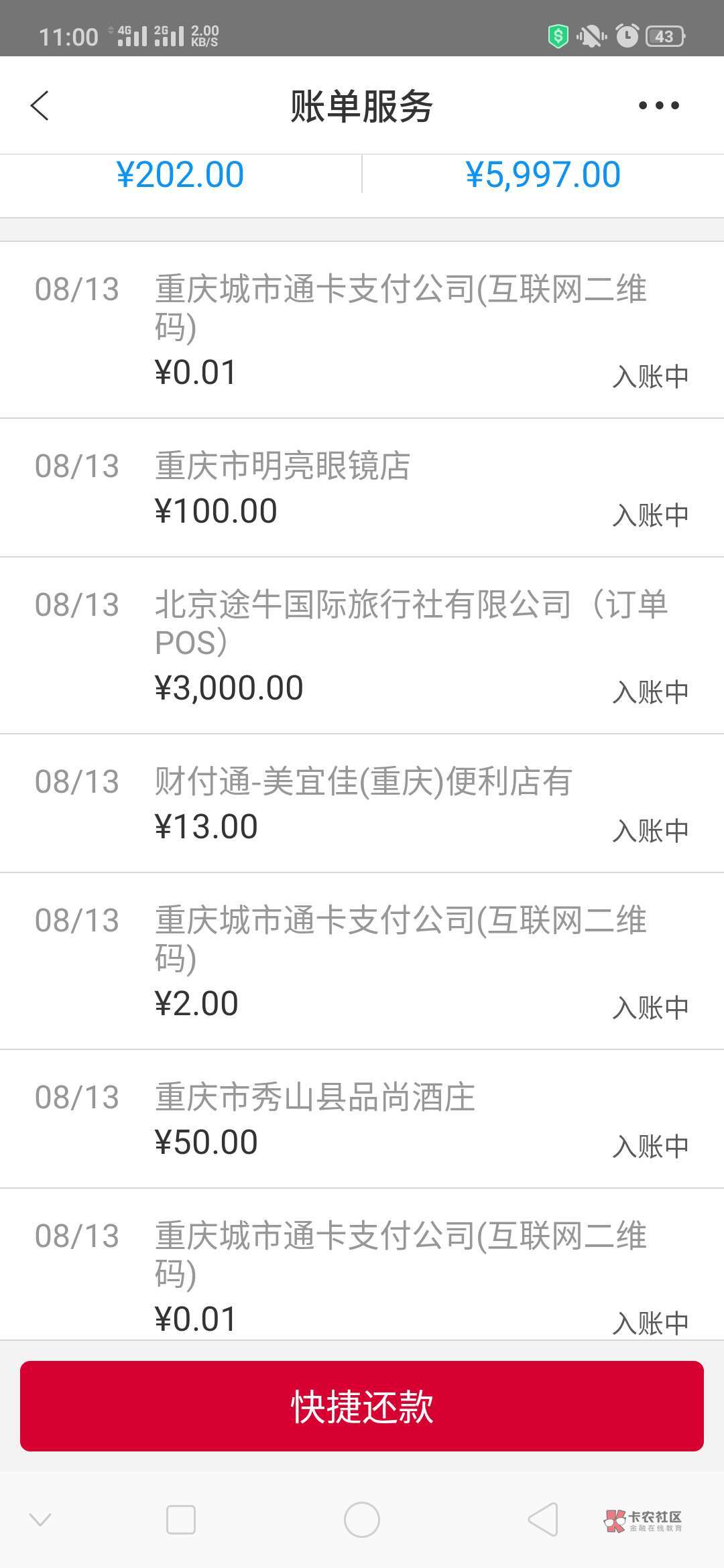This screenshot has height=1568, width=724.
Task: Go to the system home screen
Action: (x=362, y=1520)
